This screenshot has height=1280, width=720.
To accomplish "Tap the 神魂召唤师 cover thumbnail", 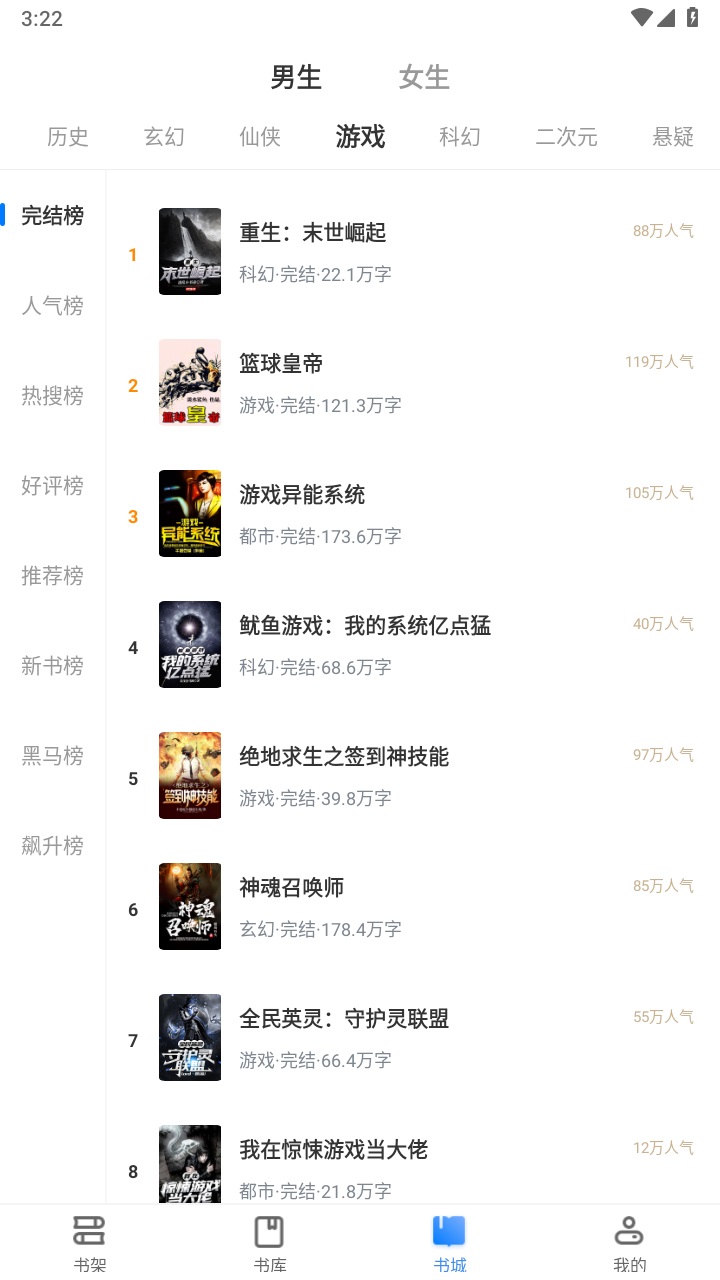I will pos(190,906).
